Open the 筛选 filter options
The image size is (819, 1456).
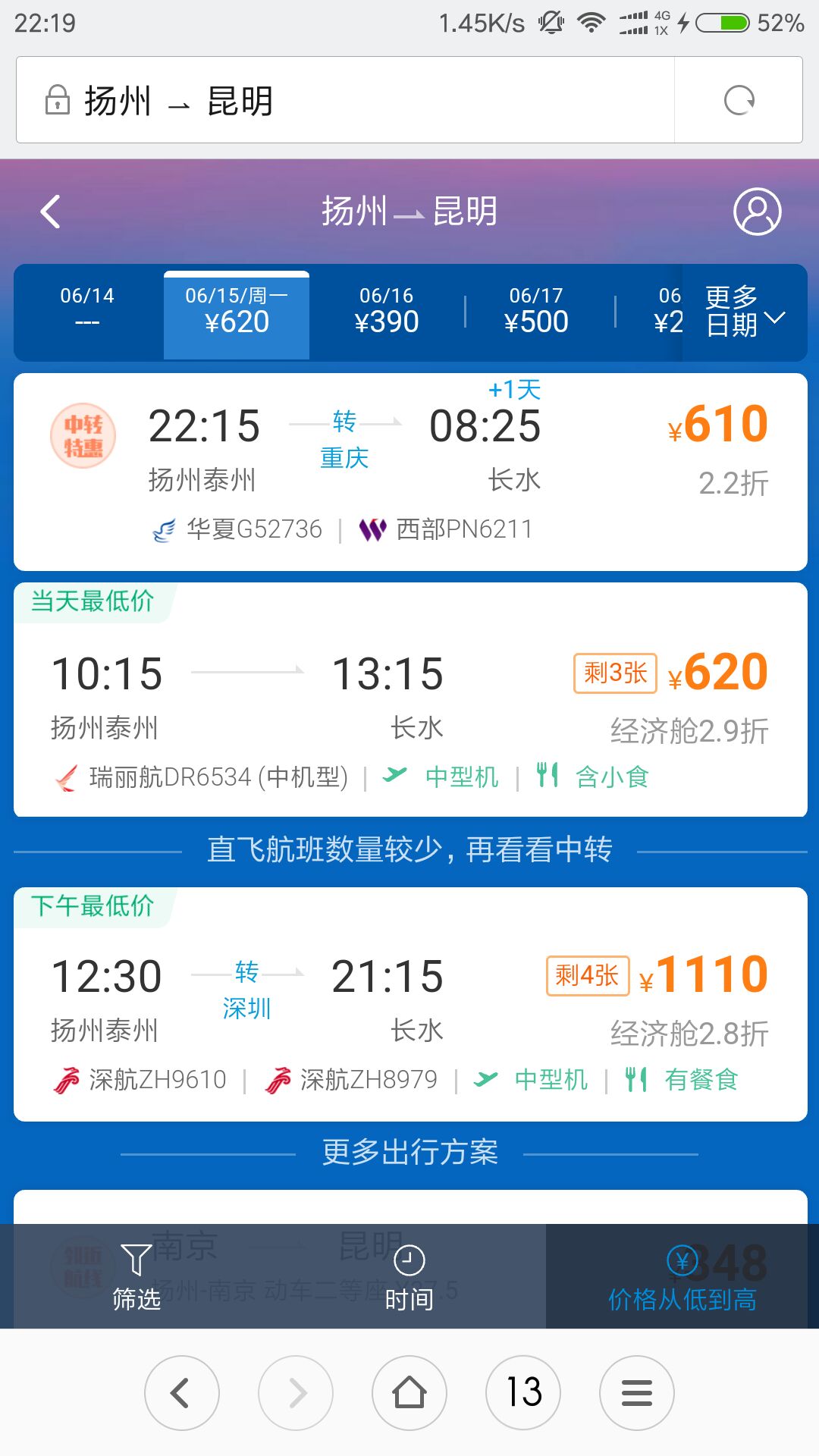[136, 1276]
